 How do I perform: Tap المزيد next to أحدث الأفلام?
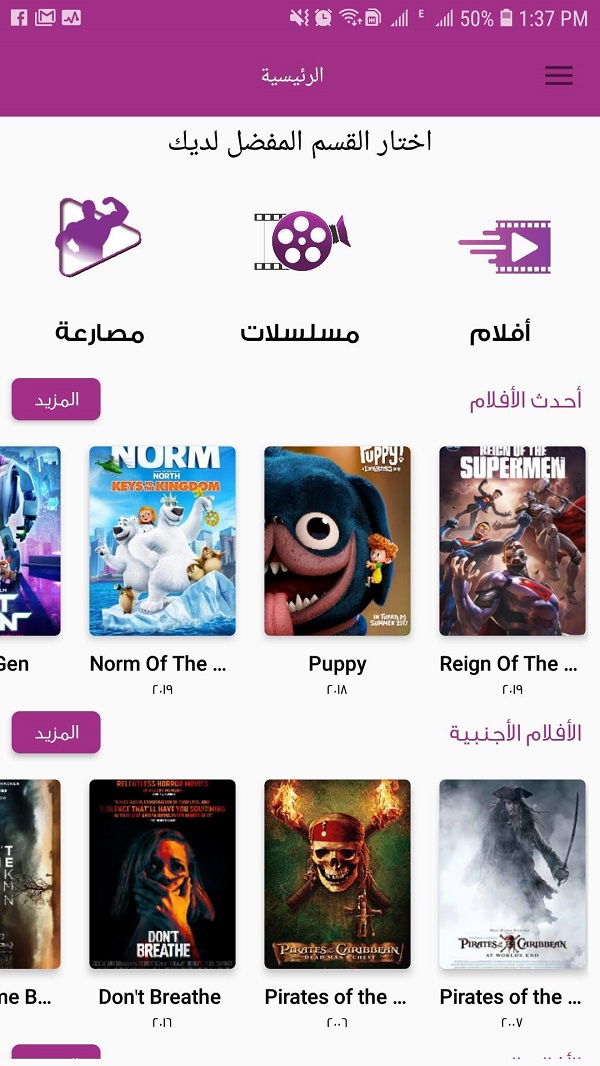pos(56,400)
